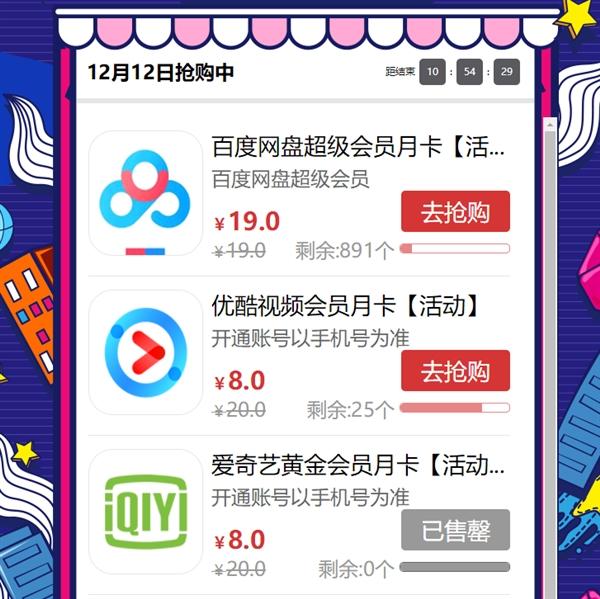Tap 去抢购 for 优酷视频会员月卡
The width and height of the screenshot is (600, 599).
coord(455,371)
